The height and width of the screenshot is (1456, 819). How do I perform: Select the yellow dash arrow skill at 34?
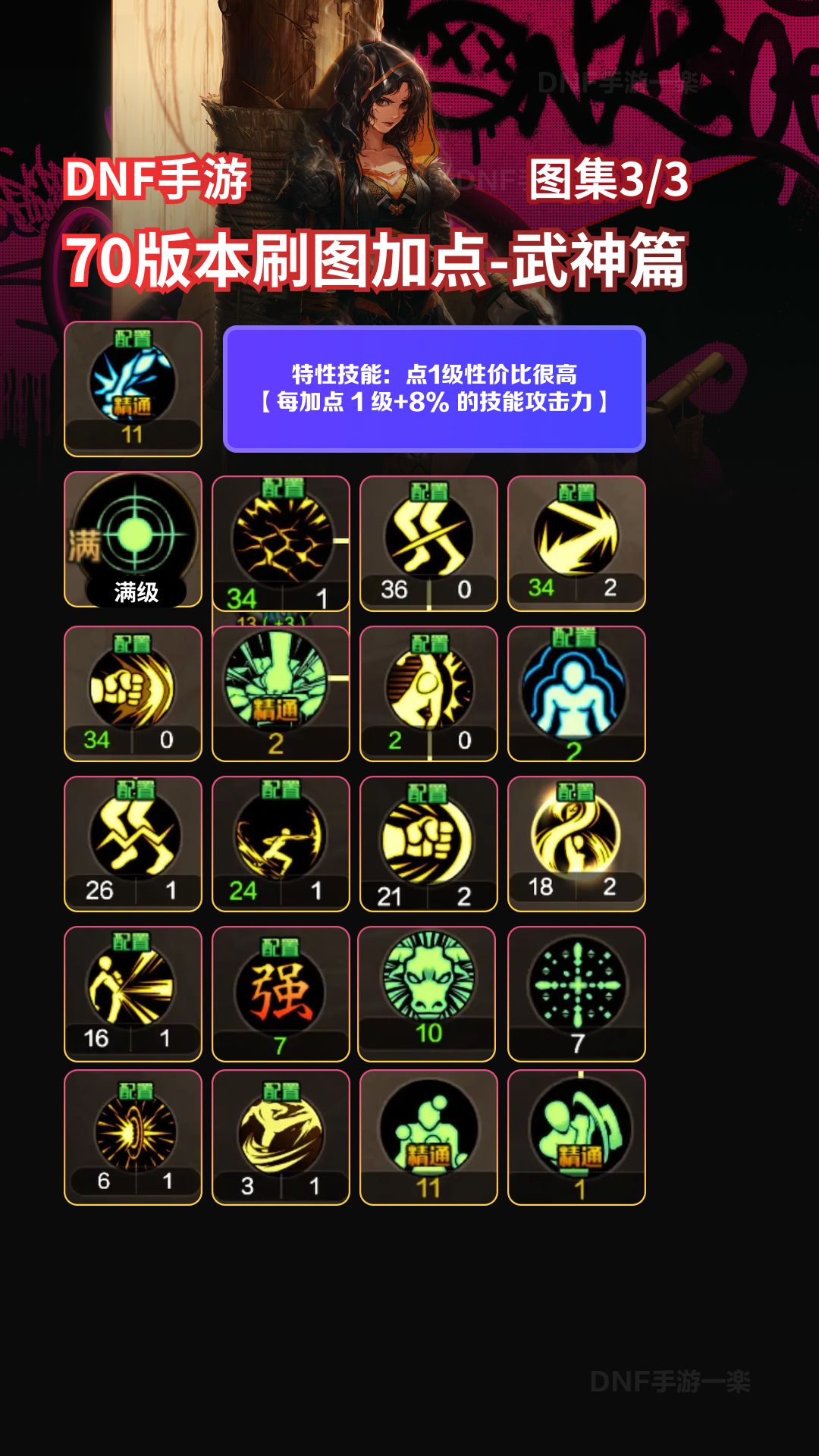578,538
